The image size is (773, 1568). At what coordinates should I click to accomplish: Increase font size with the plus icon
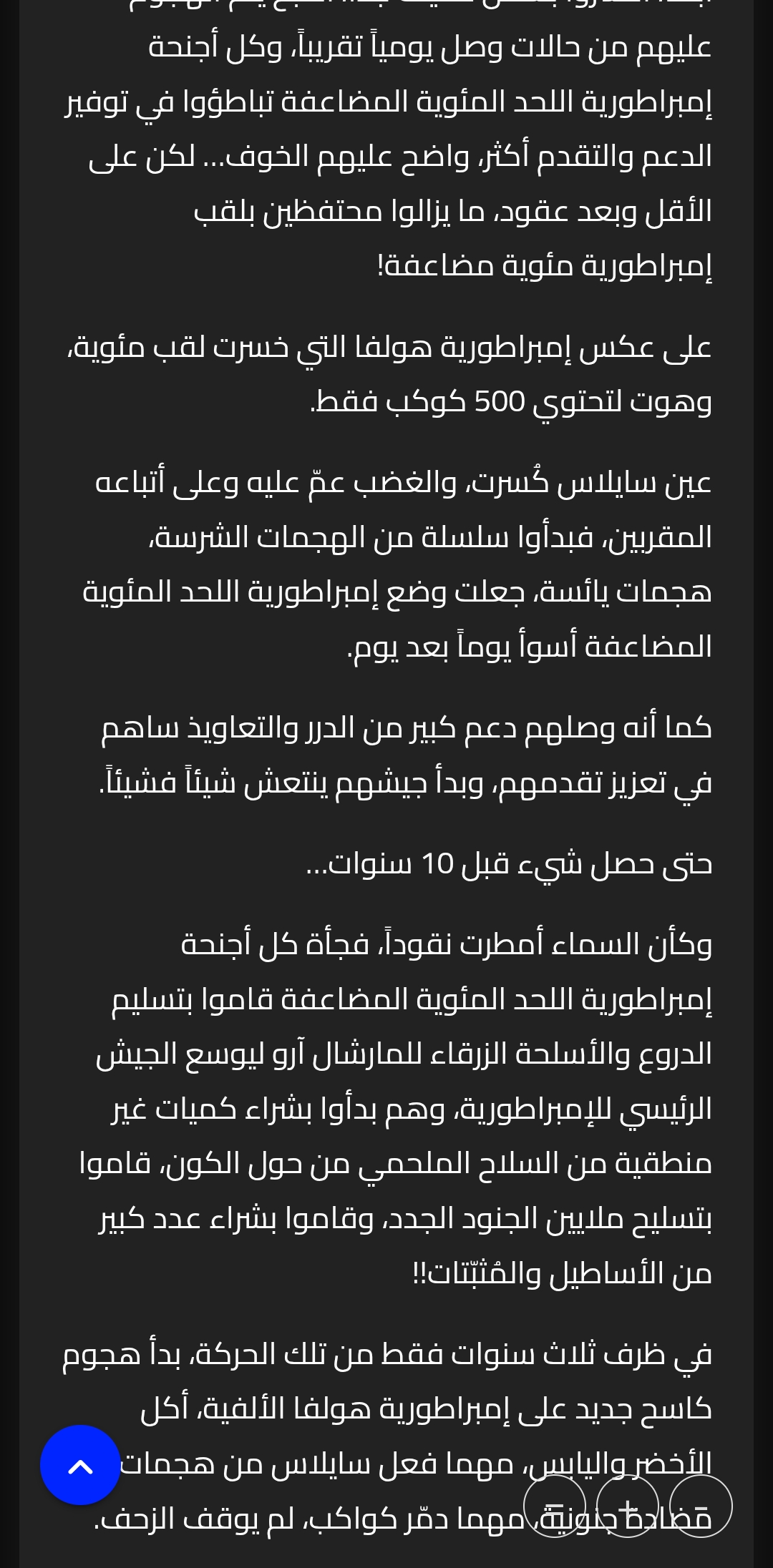pos(628,1506)
